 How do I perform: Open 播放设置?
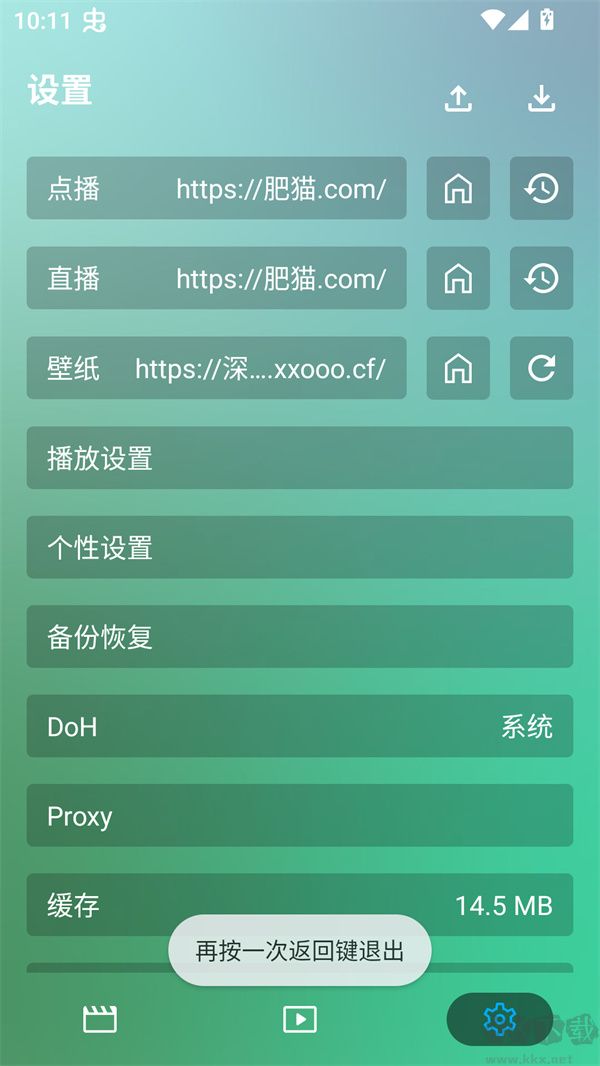click(x=300, y=458)
